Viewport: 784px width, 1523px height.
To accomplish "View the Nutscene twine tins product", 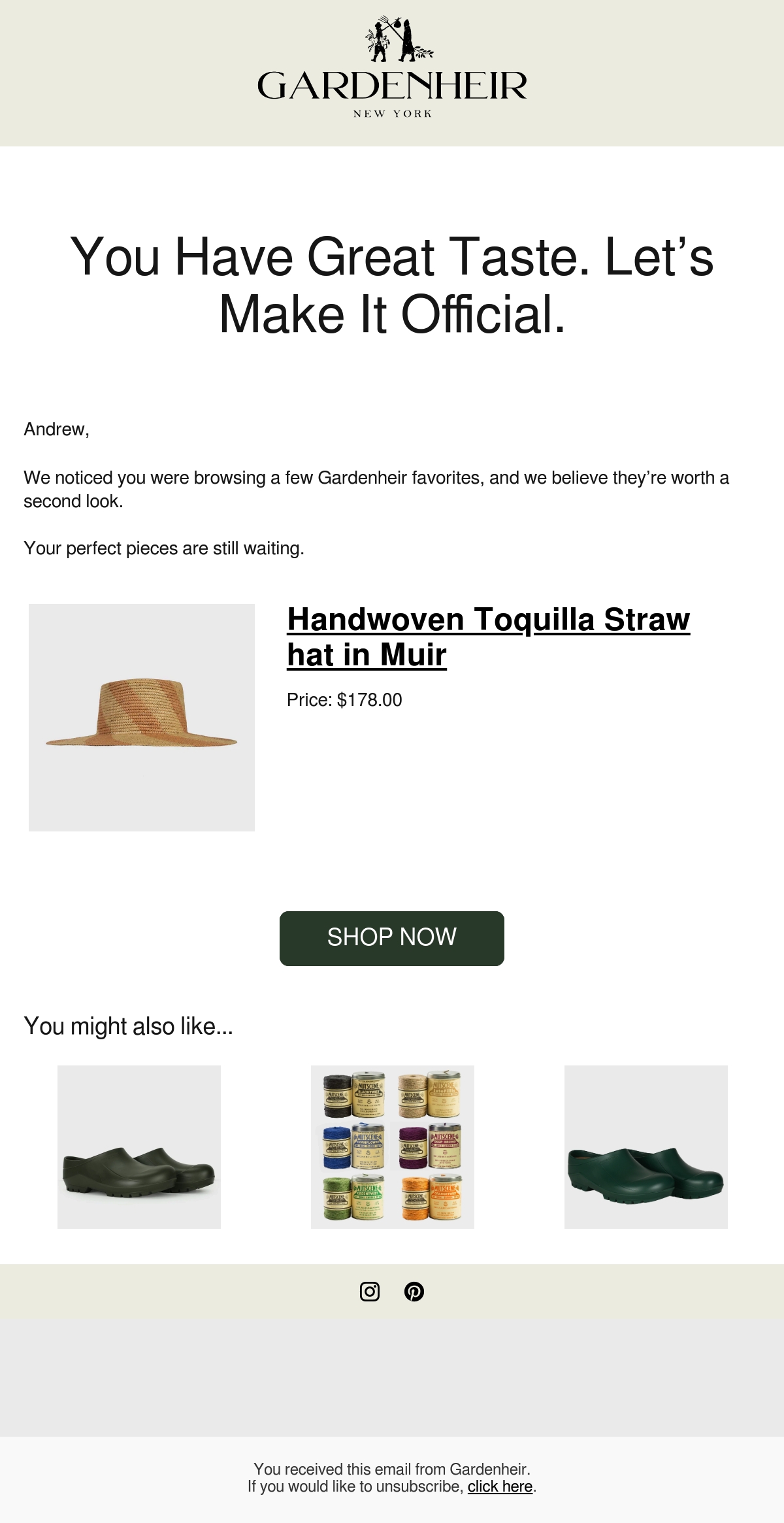I will [x=393, y=1146].
